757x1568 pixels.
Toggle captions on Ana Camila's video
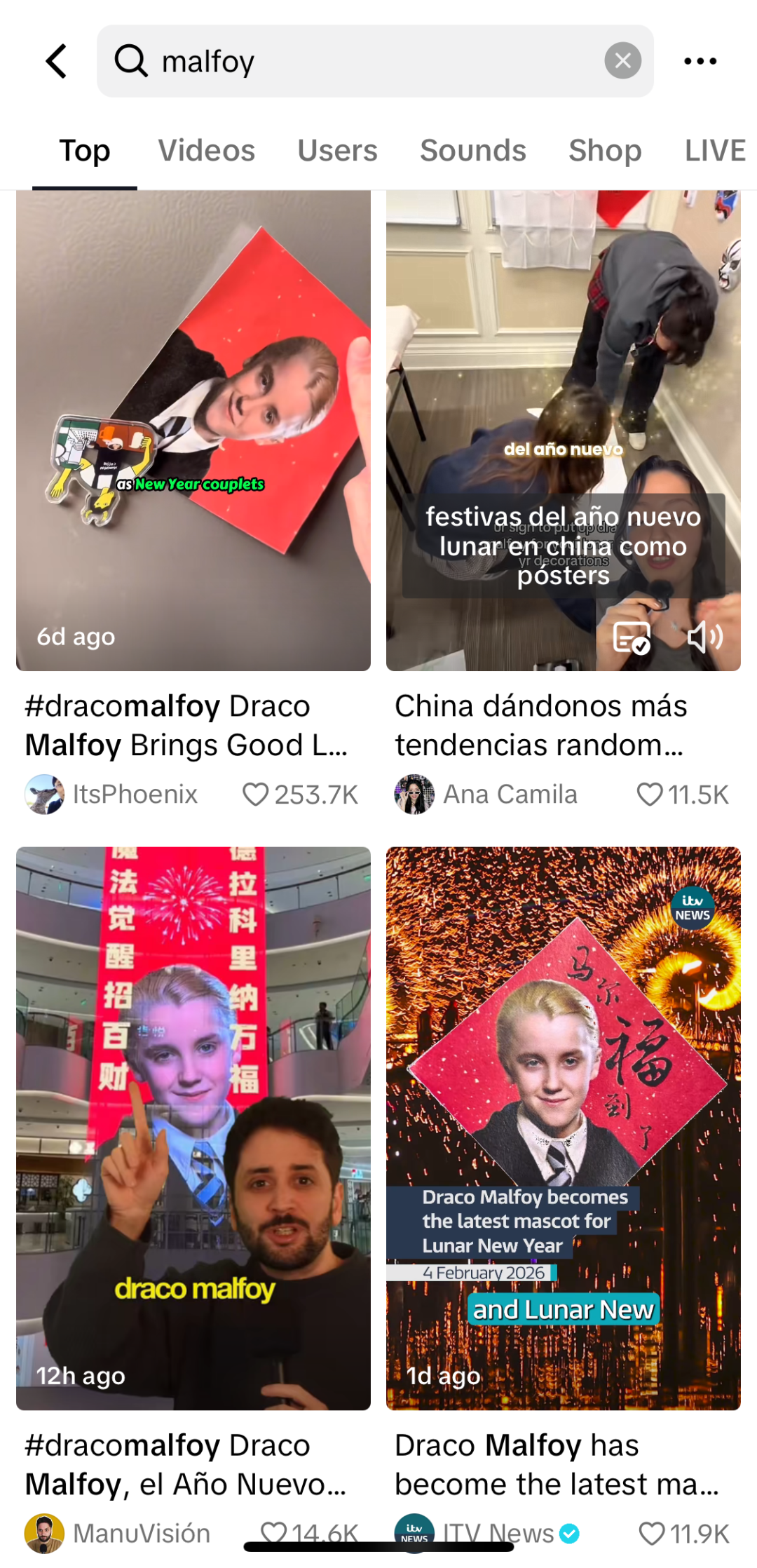tap(632, 637)
